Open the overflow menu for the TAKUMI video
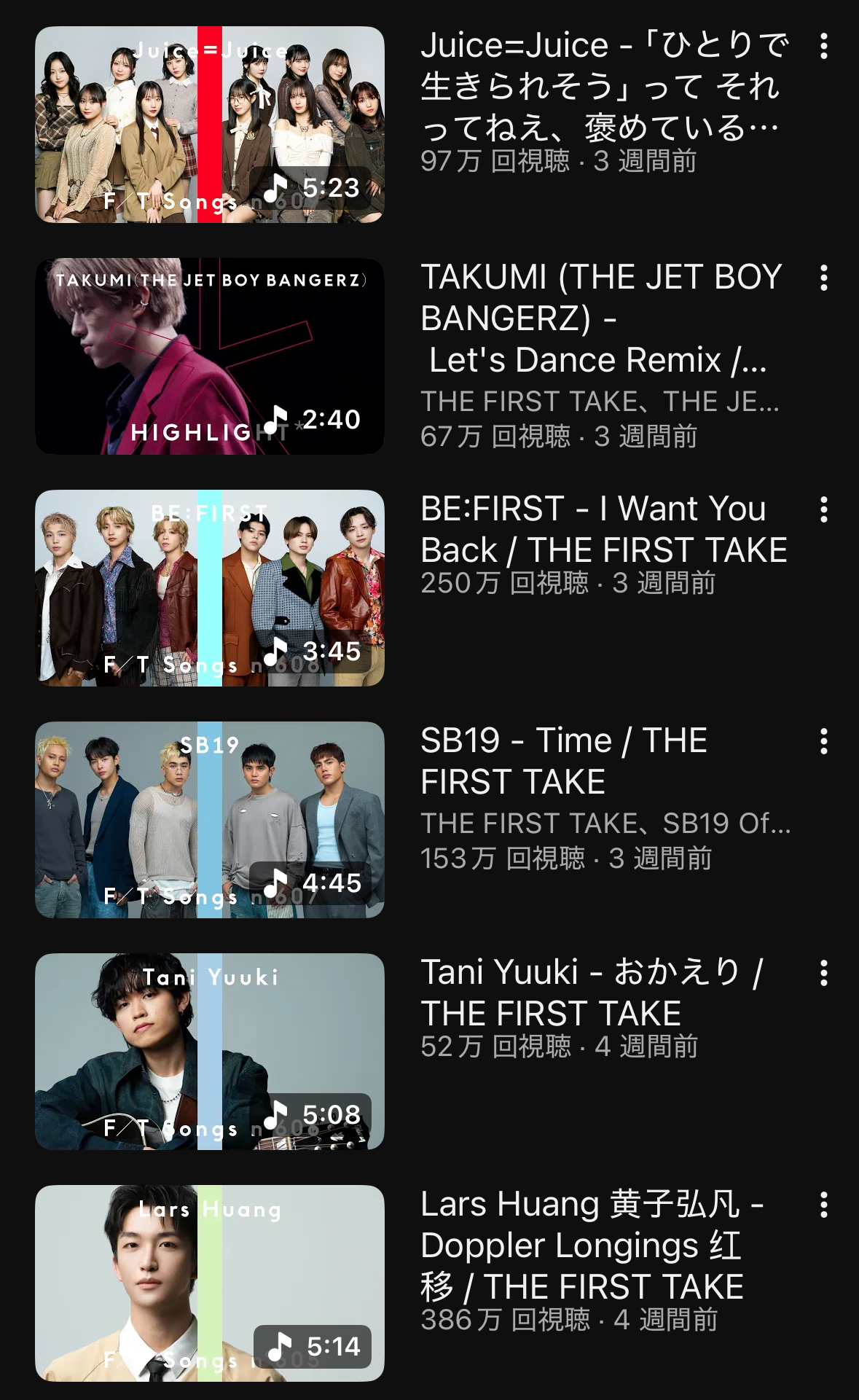This screenshot has height=1400, width=859. 824,278
